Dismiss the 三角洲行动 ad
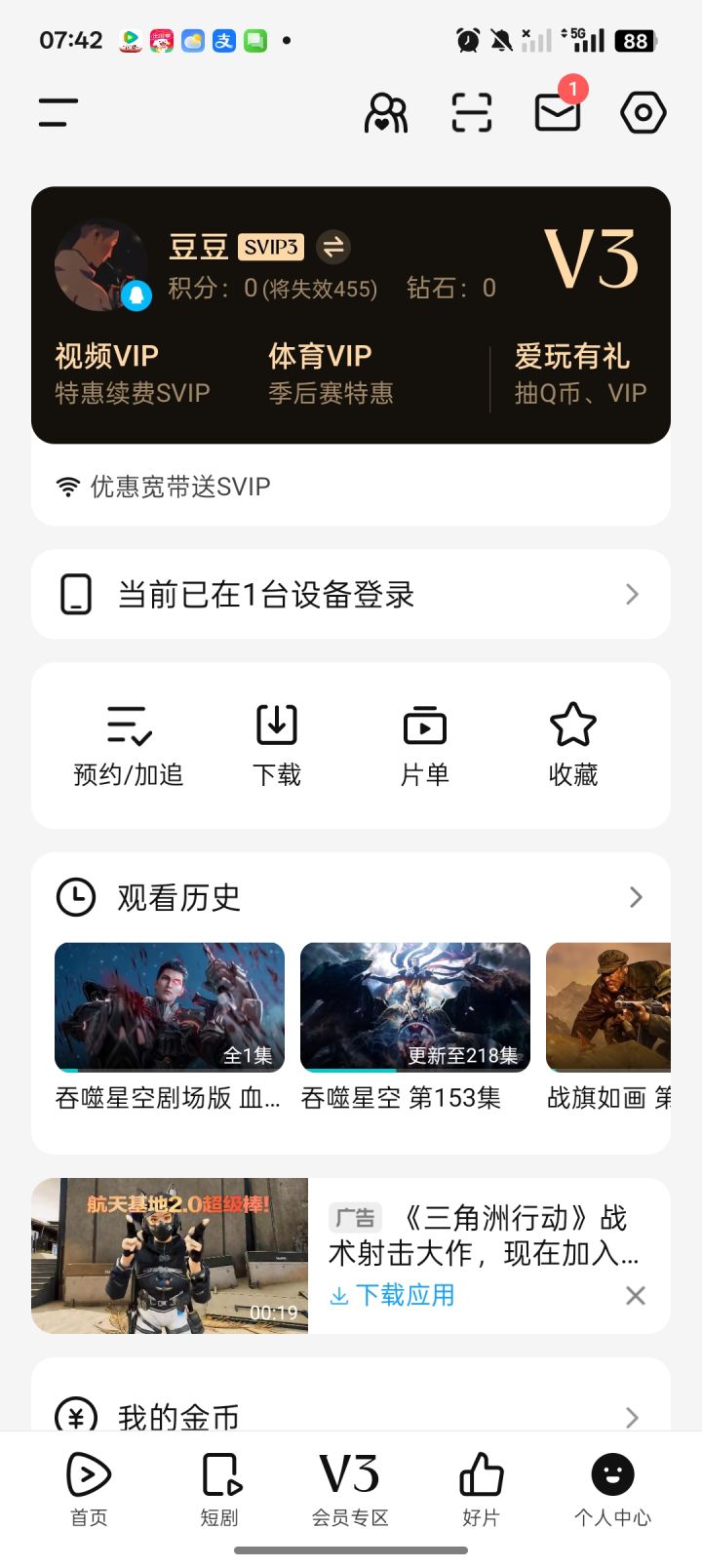Viewport: 702px width, 1568px height. point(636,1295)
